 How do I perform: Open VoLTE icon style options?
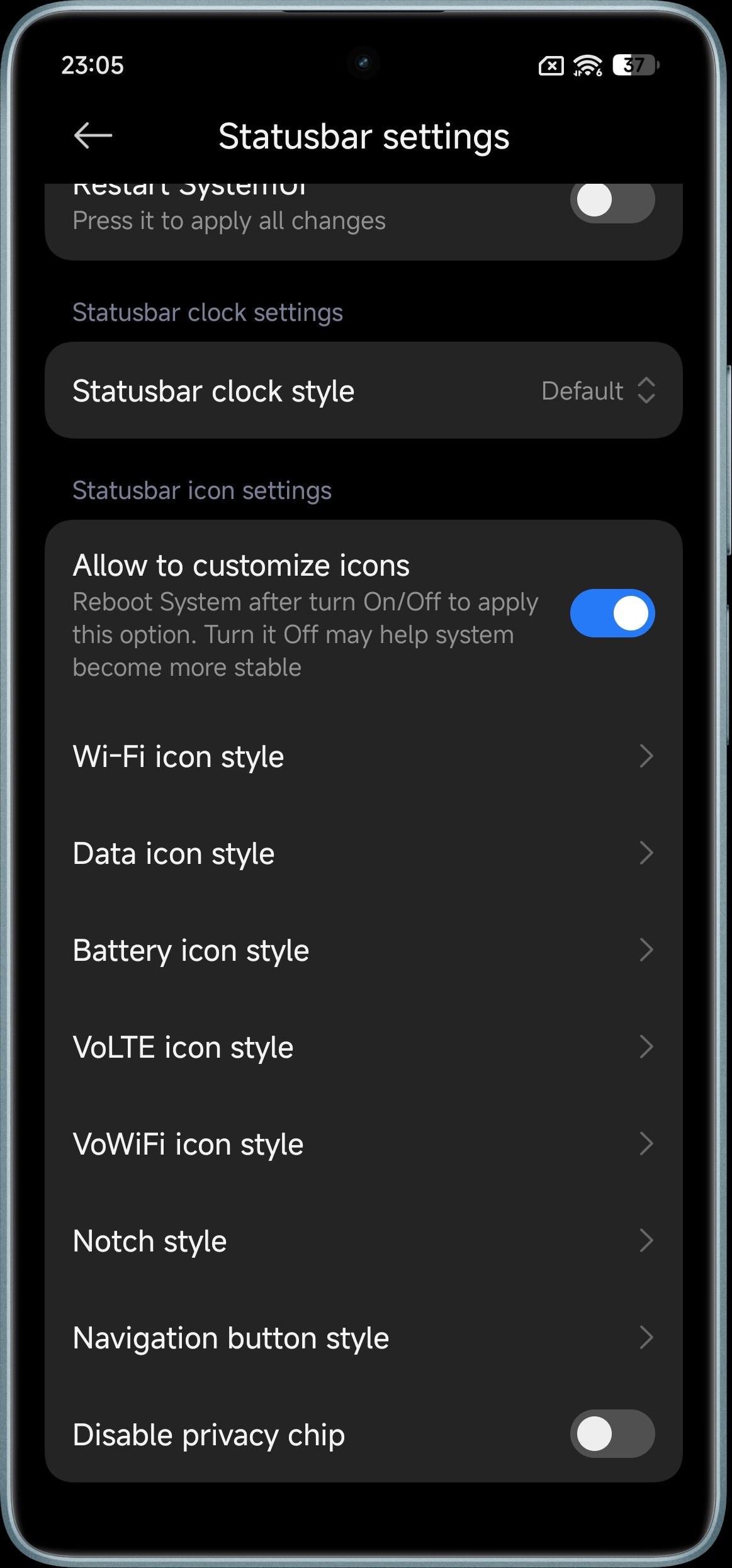point(363,1047)
